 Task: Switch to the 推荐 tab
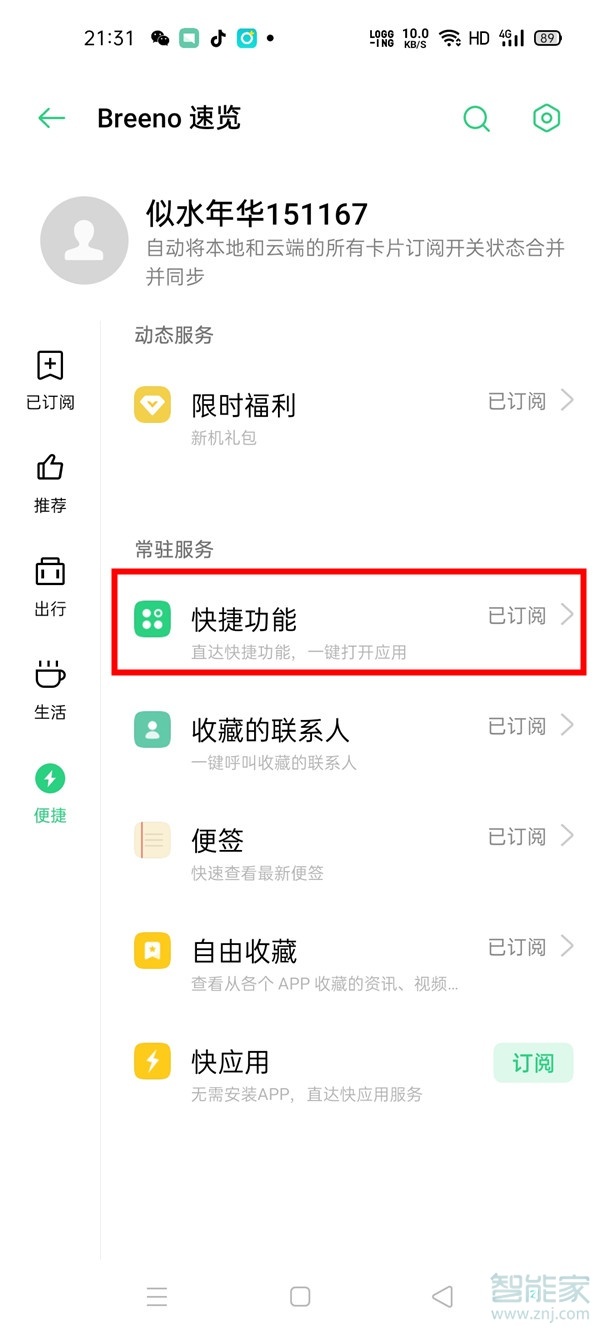pyautogui.click(x=50, y=483)
